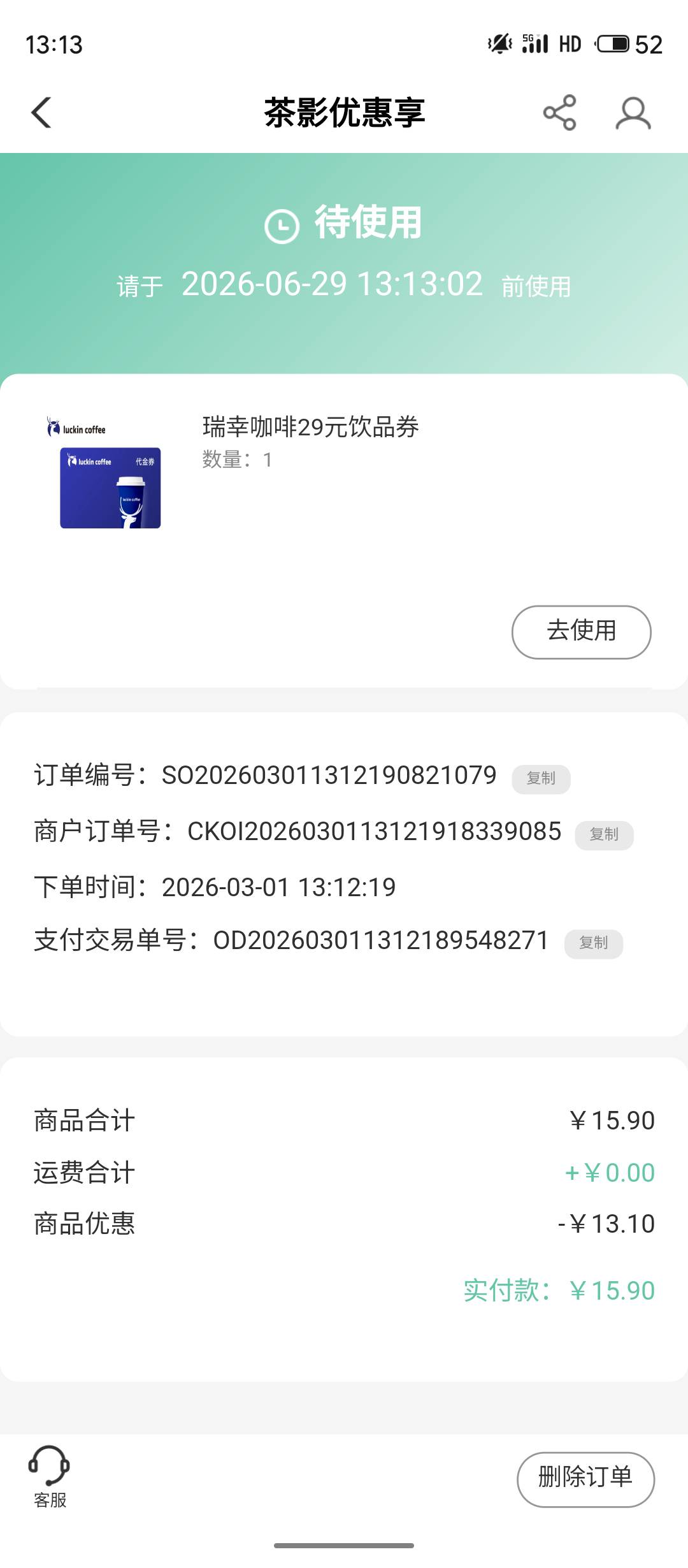Image resolution: width=688 pixels, height=1568 pixels.
Task: Copy the 订单编号 order number
Action: (x=541, y=779)
